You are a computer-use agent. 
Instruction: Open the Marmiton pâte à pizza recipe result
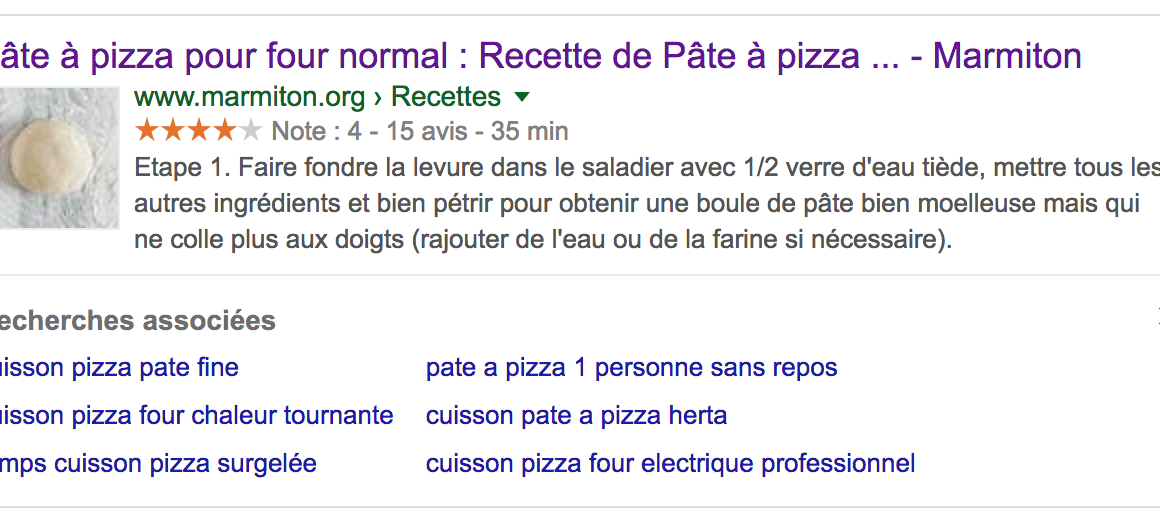point(540,56)
